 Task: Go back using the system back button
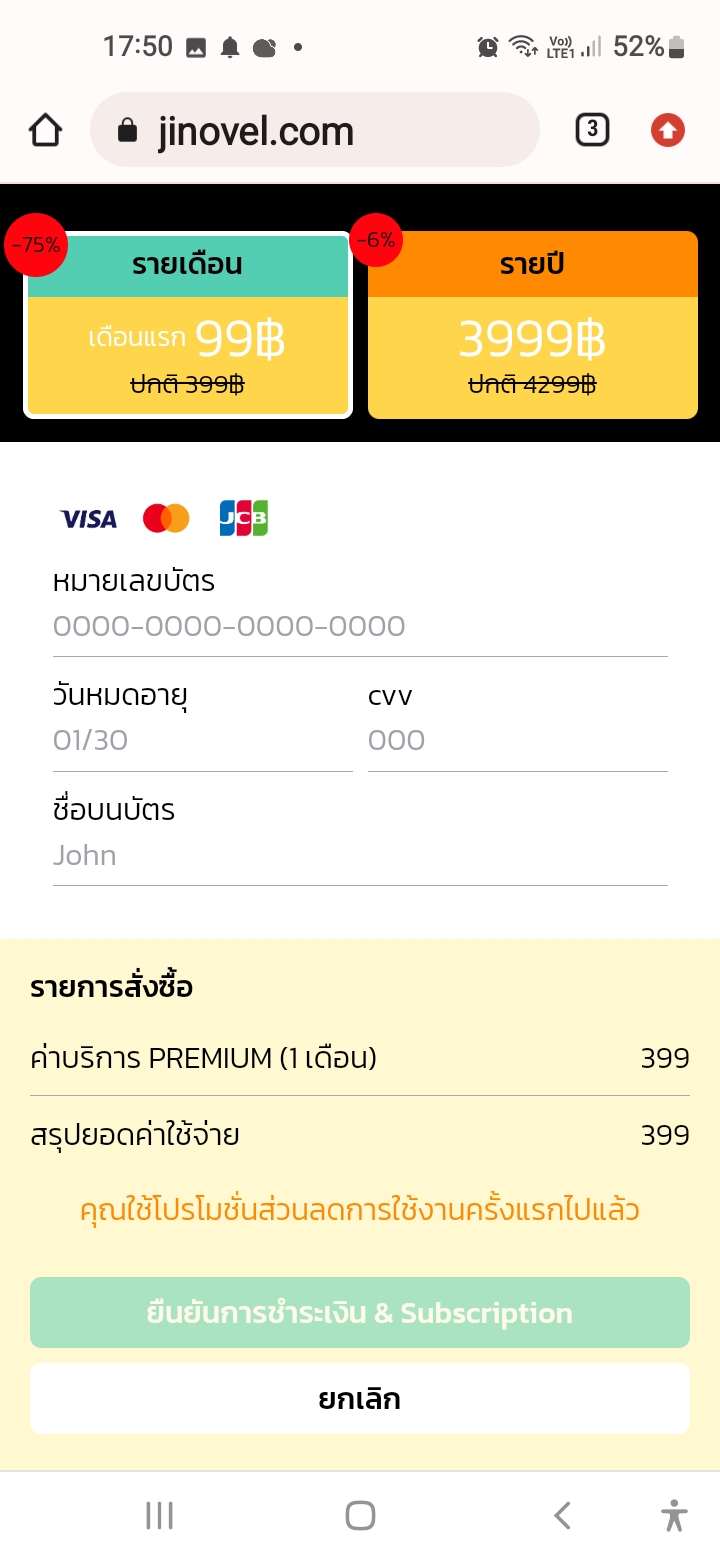coord(562,1516)
